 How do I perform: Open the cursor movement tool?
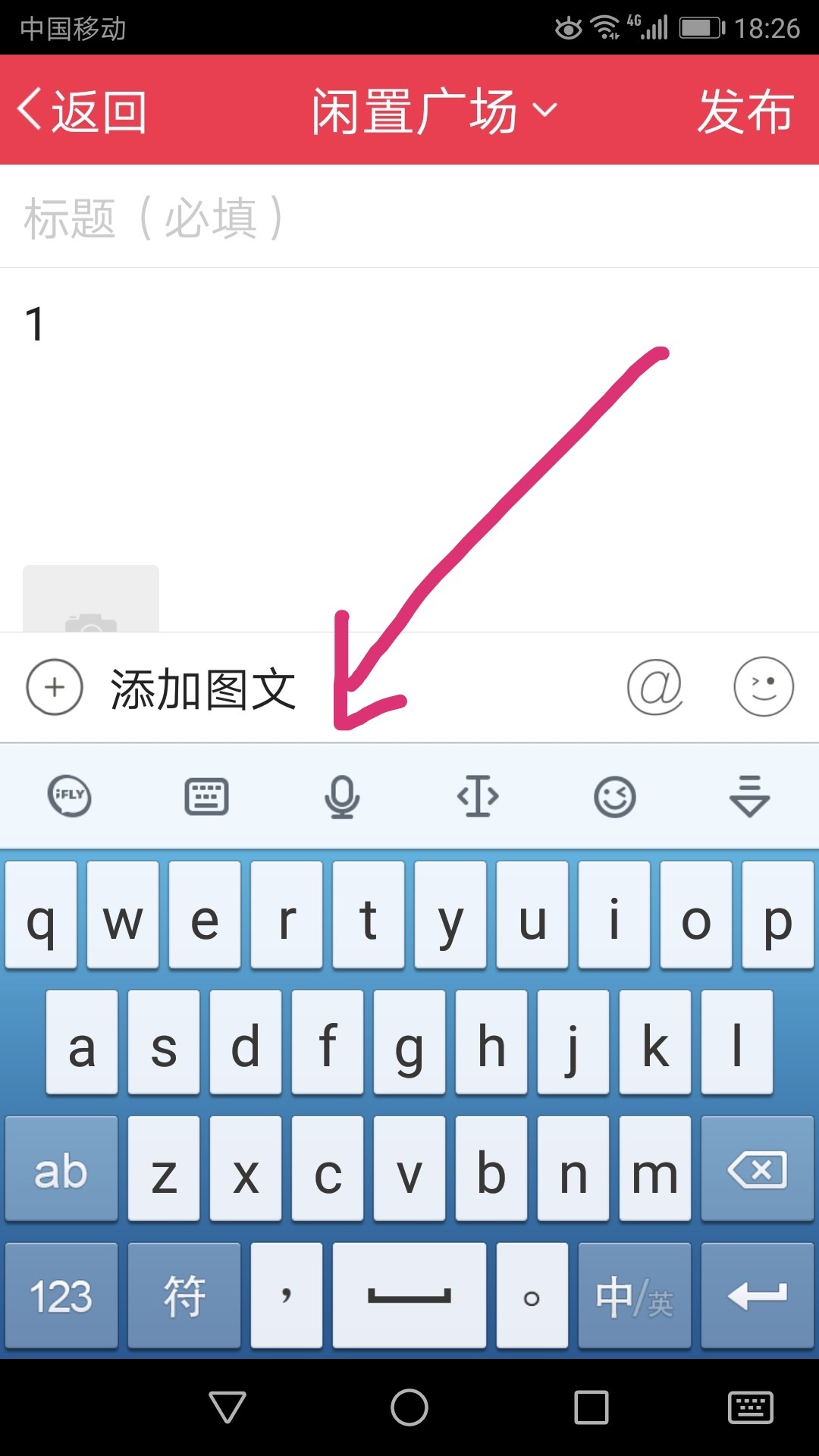(x=478, y=796)
